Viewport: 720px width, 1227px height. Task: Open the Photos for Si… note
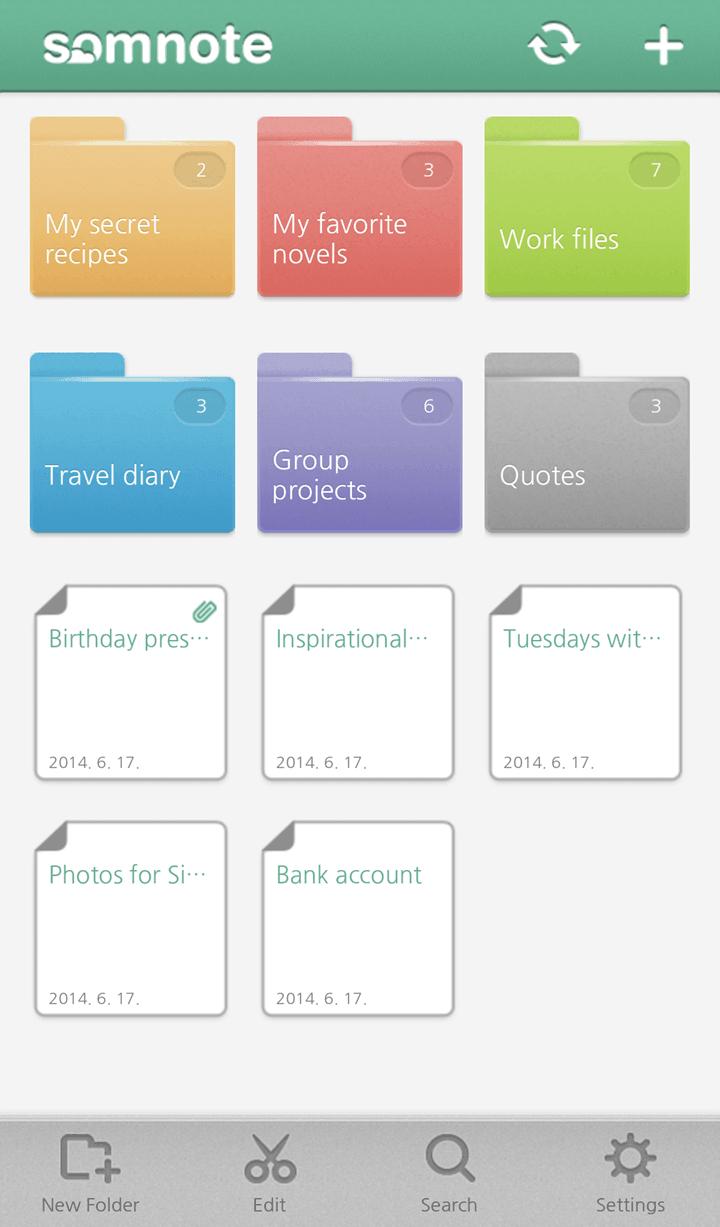coord(131,918)
